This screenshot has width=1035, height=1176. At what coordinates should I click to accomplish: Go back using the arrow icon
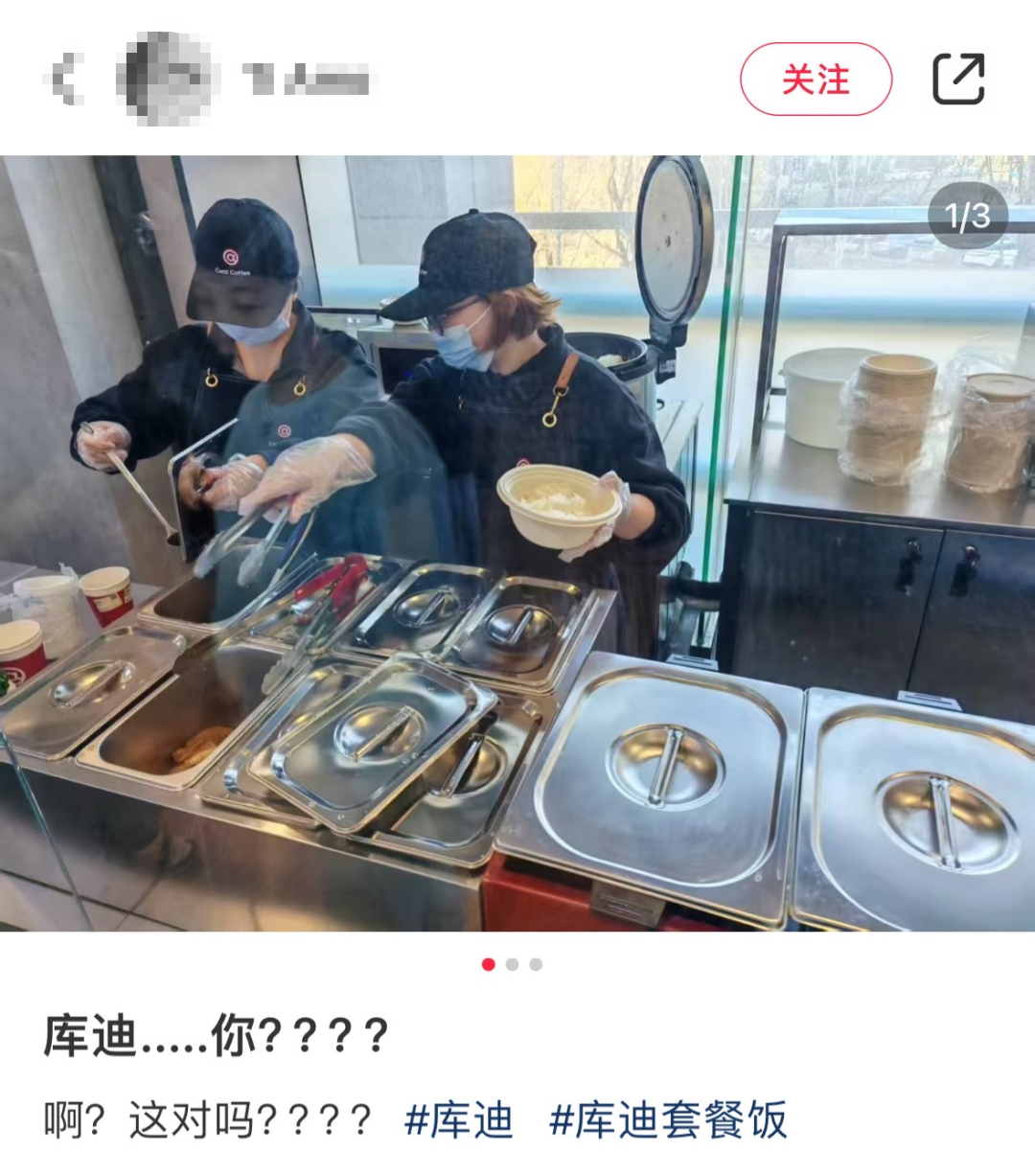click(x=65, y=79)
